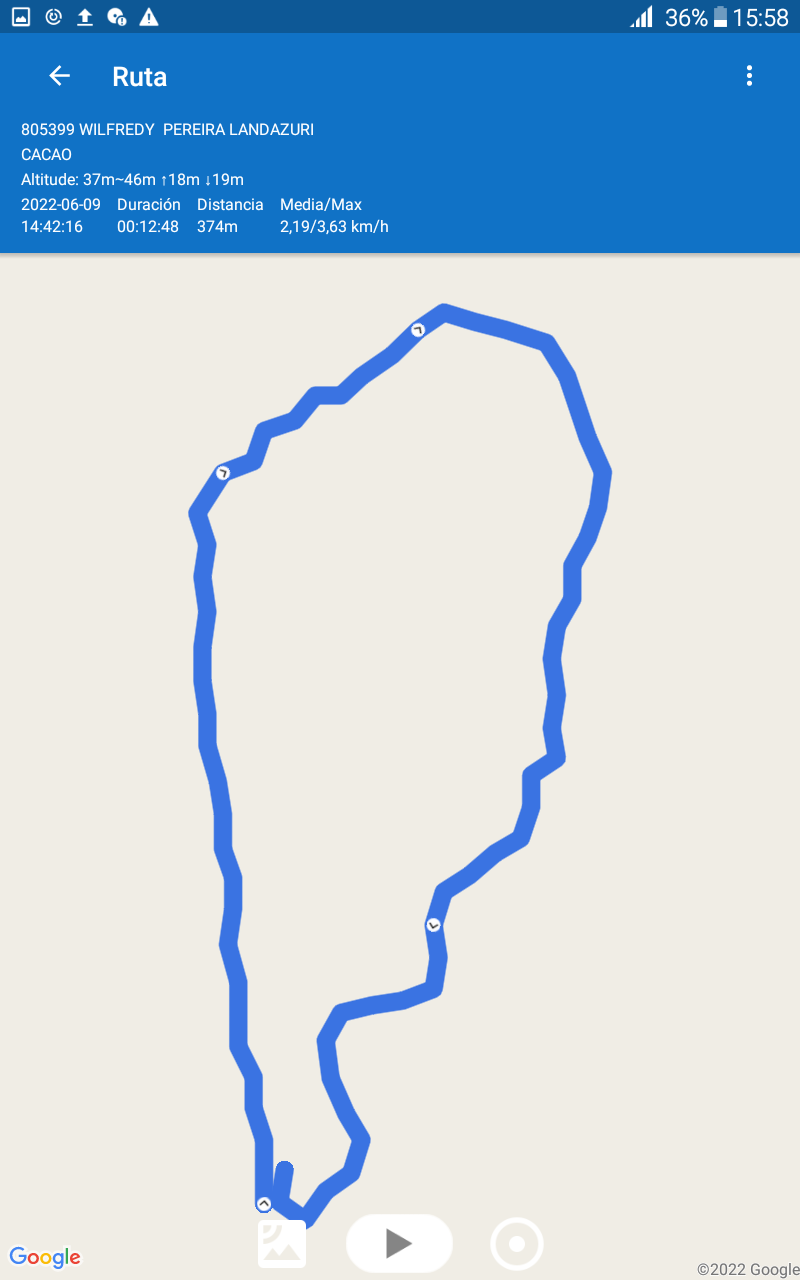Switch the map layer view
The image size is (800, 1280).
coord(282,1244)
